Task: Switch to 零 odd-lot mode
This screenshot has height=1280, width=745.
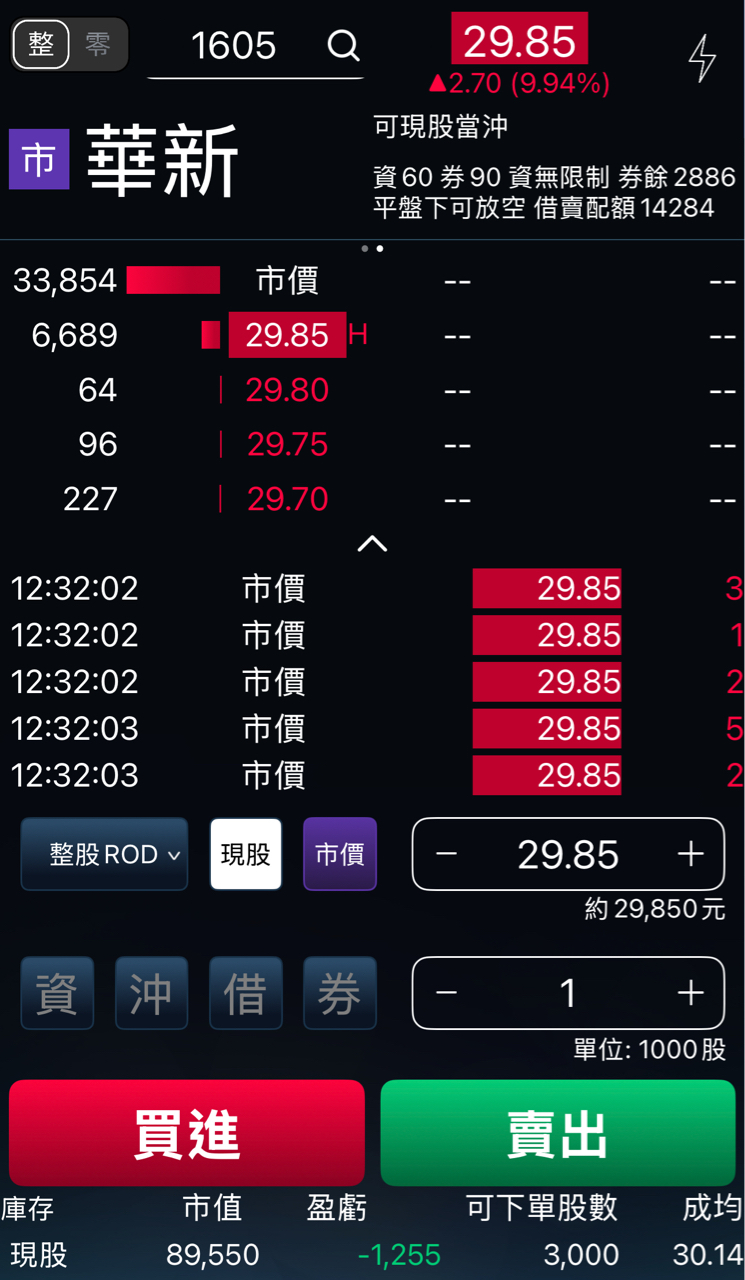Action: tap(98, 45)
